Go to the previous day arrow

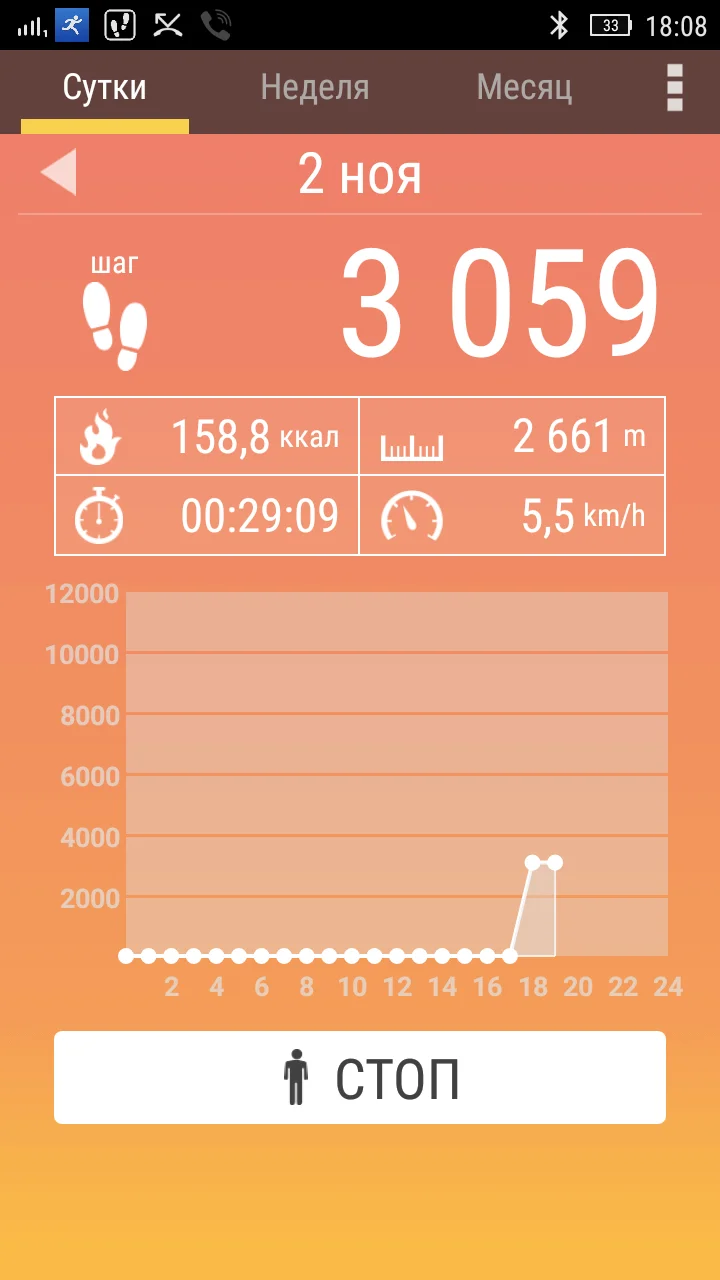[x=58, y=172]
